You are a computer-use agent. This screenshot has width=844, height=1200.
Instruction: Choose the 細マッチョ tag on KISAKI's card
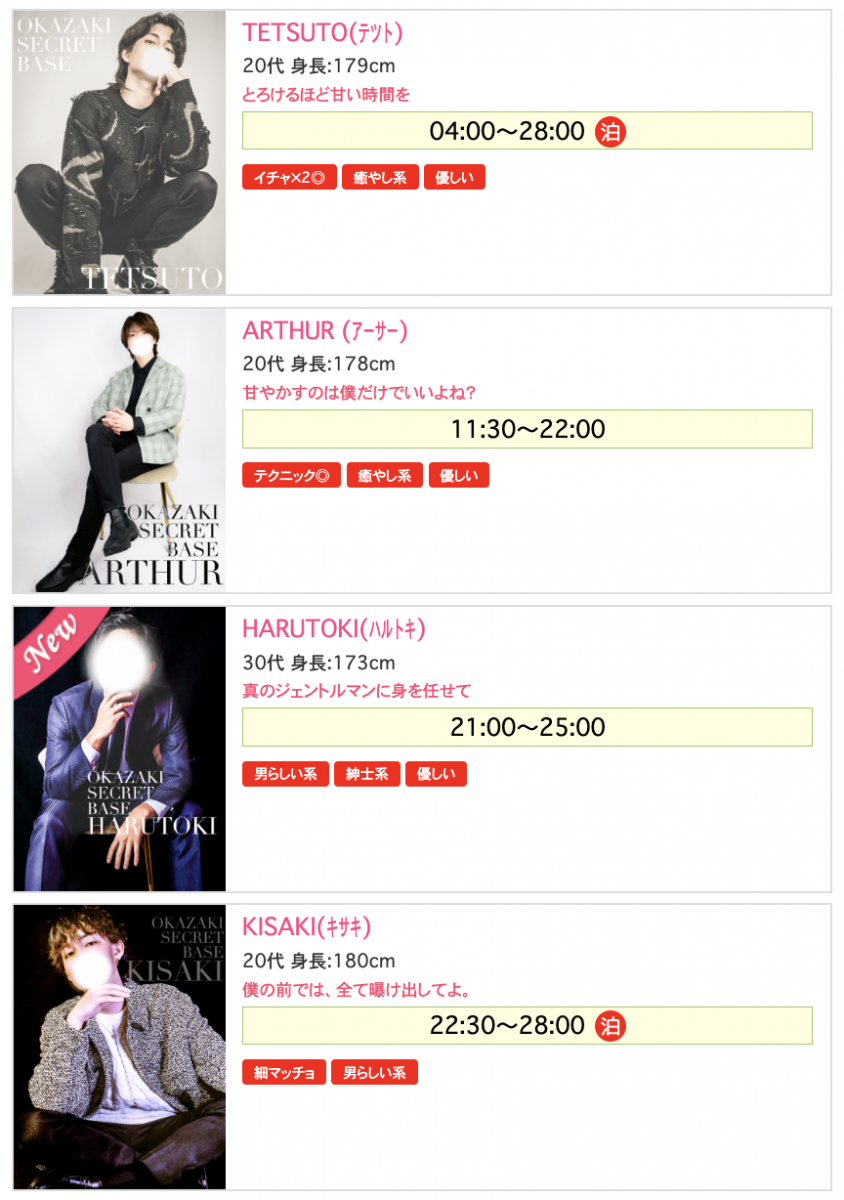(x=284, y=1073)
